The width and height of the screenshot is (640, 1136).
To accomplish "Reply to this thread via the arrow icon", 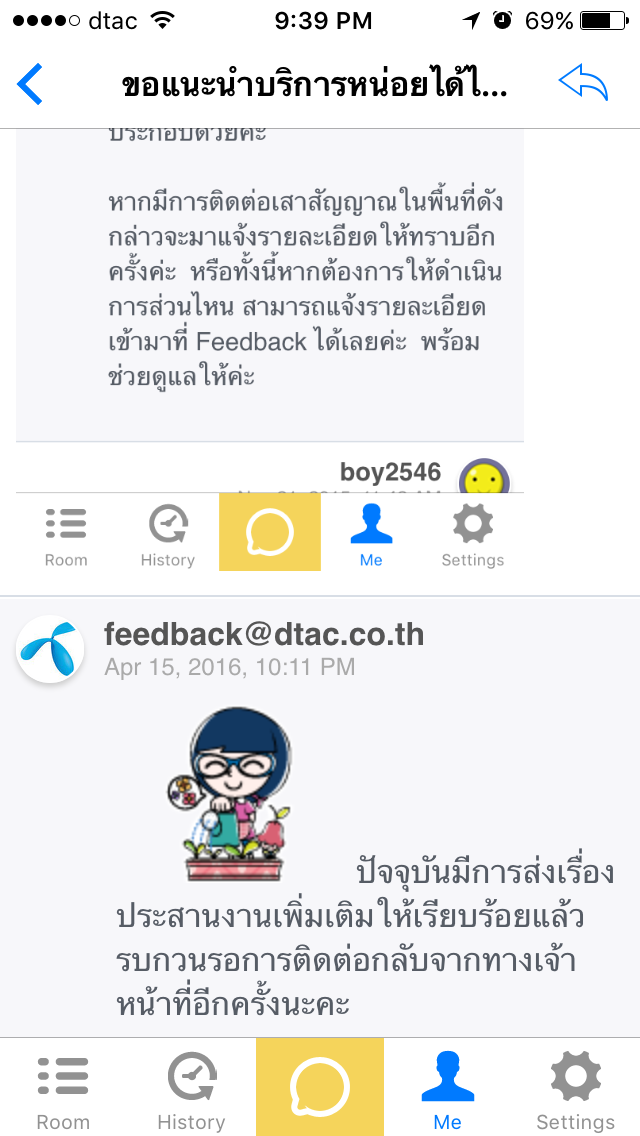I will click(x=583, y=83).
